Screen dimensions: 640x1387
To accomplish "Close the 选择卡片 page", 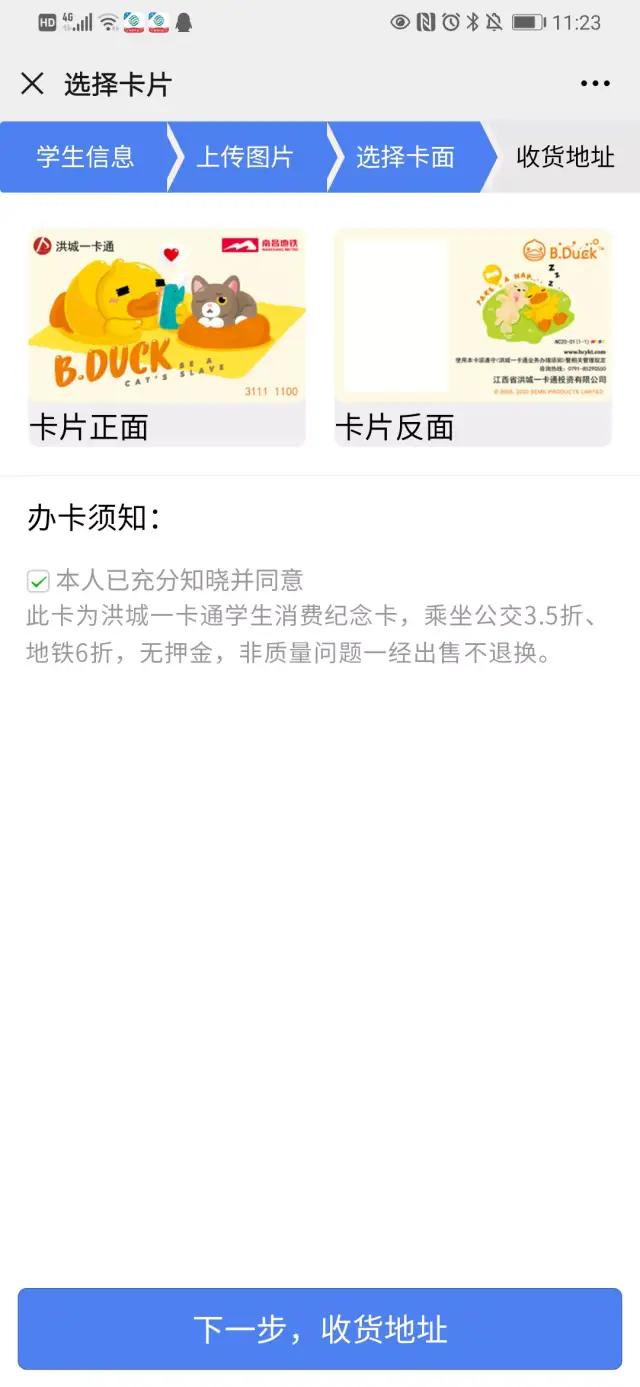I will [32, 84].
